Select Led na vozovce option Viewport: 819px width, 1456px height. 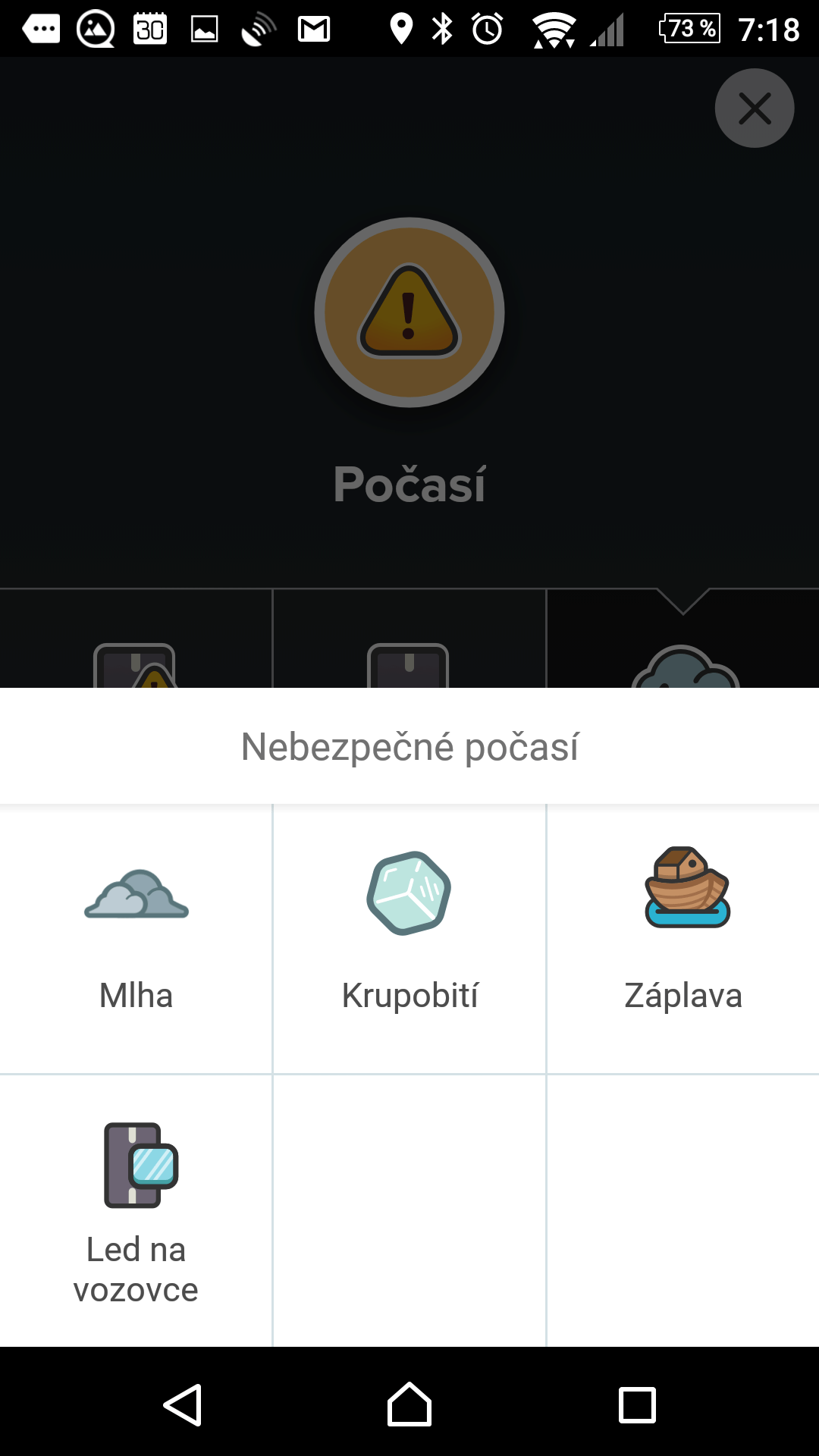pyautogui.click(x=136, y=1211)
